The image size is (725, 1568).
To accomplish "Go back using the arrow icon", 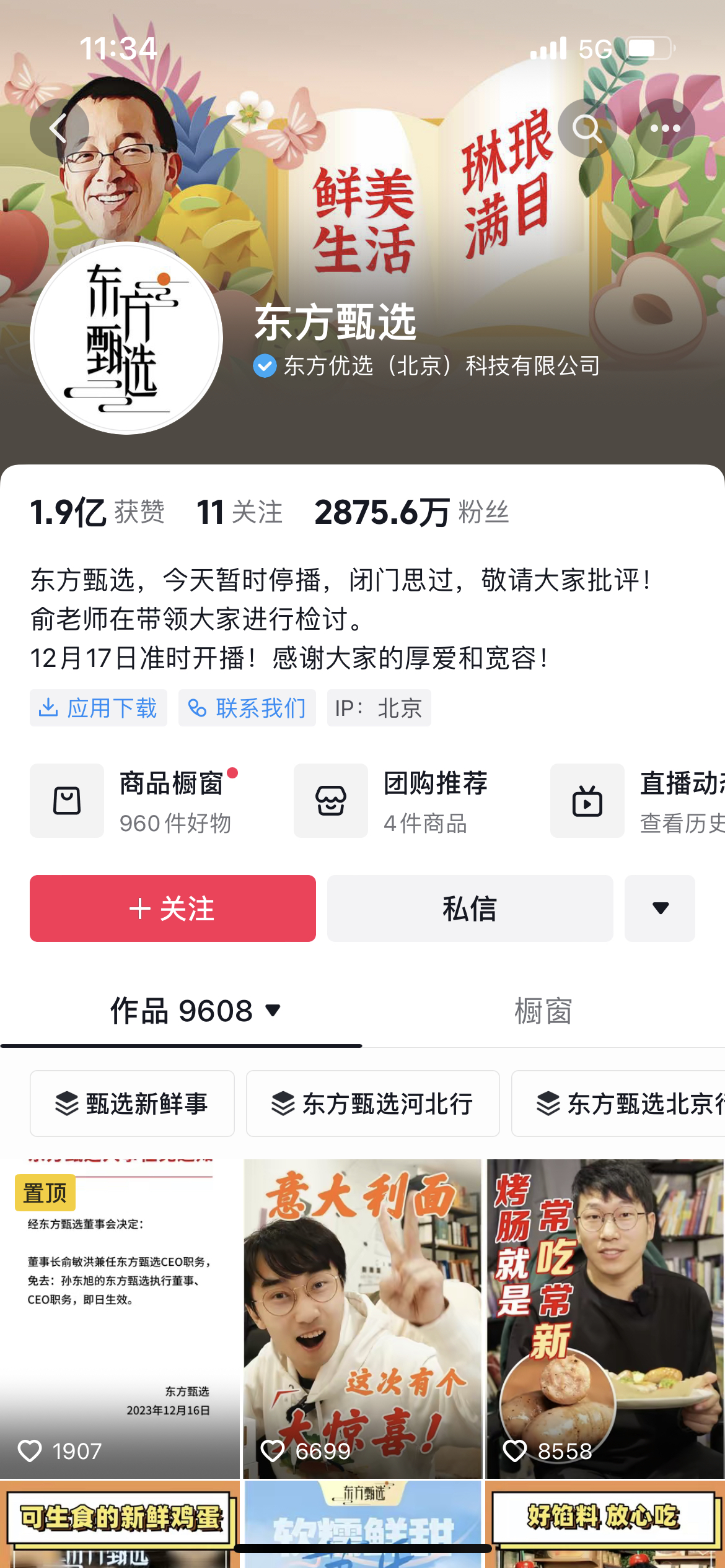I will point(59,129).
